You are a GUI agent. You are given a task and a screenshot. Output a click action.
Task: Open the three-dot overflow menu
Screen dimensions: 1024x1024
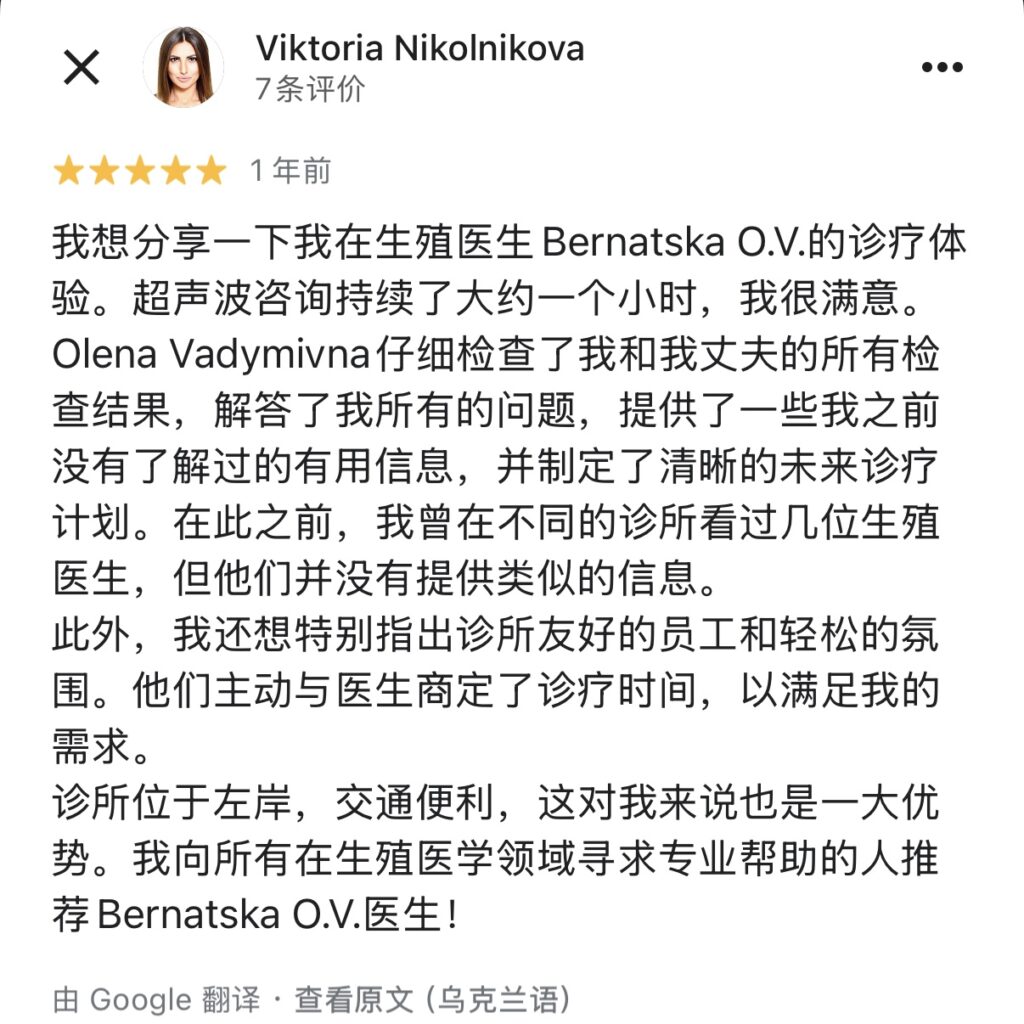(940, 68)
